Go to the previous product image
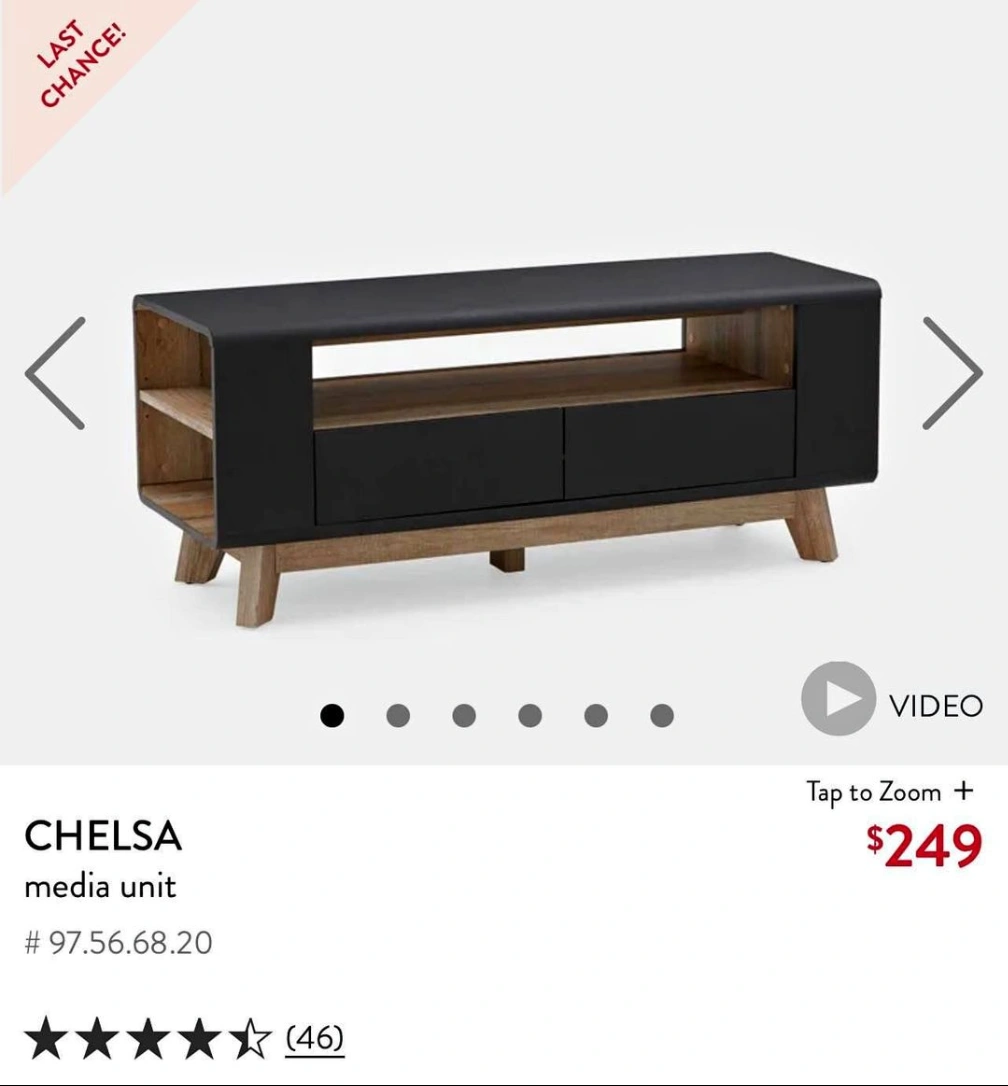This screenshot has width=1008, height=1086. (x=55, y=373)
